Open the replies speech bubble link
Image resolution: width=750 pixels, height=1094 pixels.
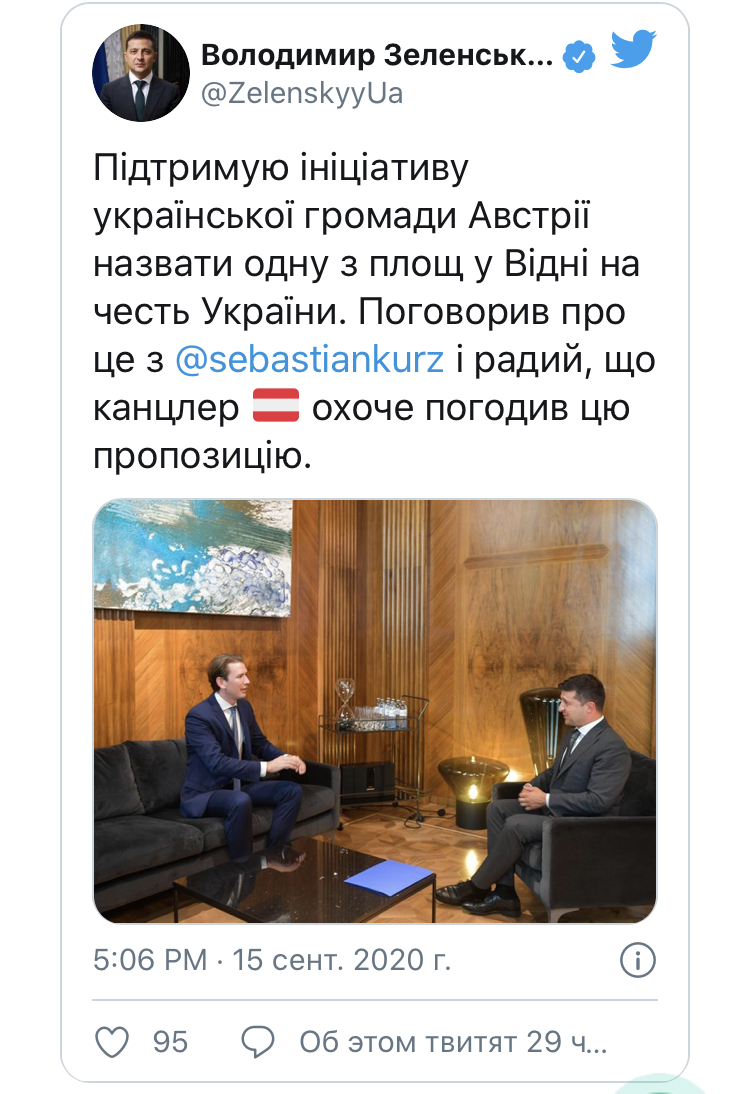pyautogui.click(x=260, y=1041)
